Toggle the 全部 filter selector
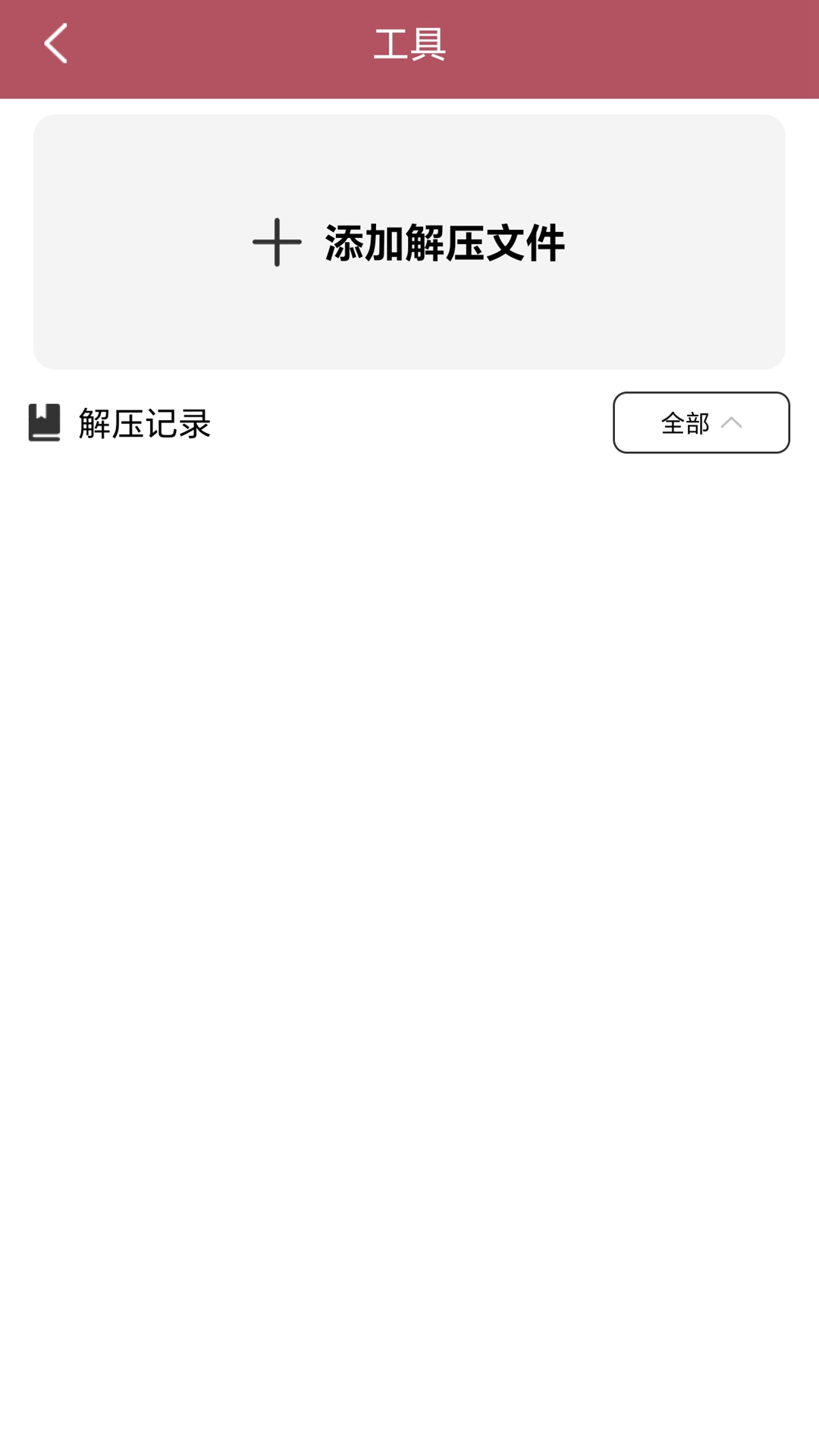Viewport: 819px width, 1456px height. (699, 423)
